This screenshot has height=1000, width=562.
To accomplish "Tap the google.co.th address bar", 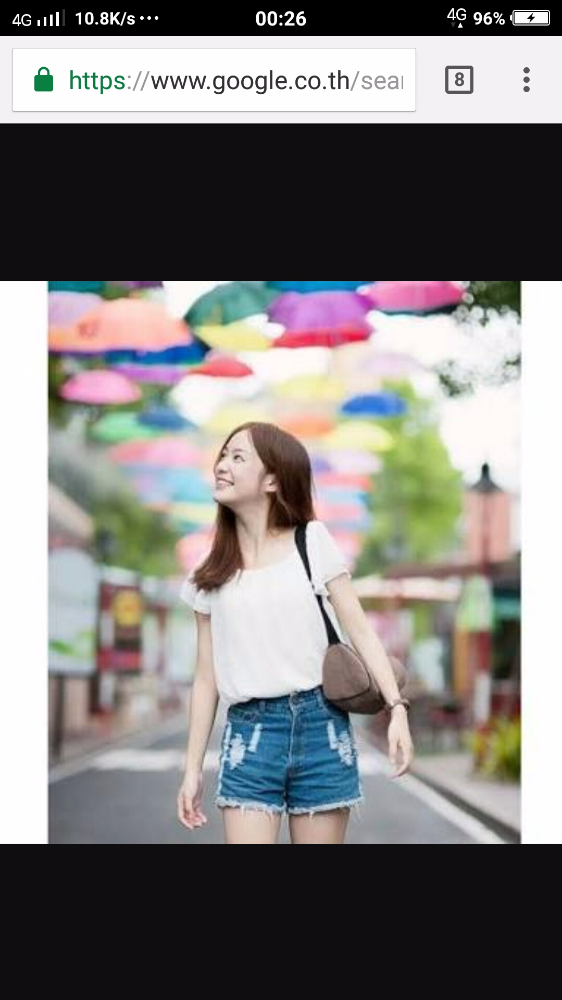I will pyautogui.click(x=214, y=80).
